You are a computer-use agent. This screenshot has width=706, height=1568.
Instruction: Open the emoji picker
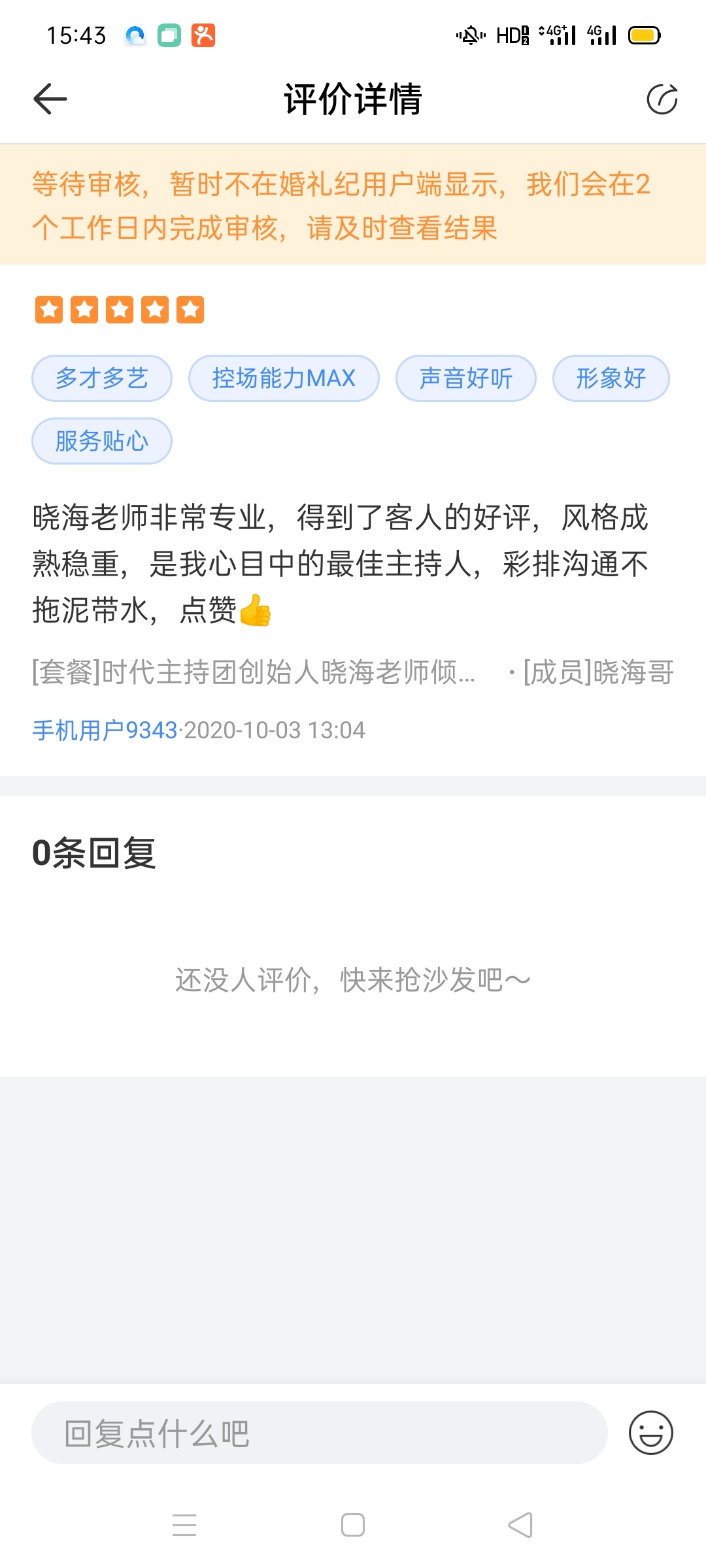pyautogui.click(x=651, y=1433)
